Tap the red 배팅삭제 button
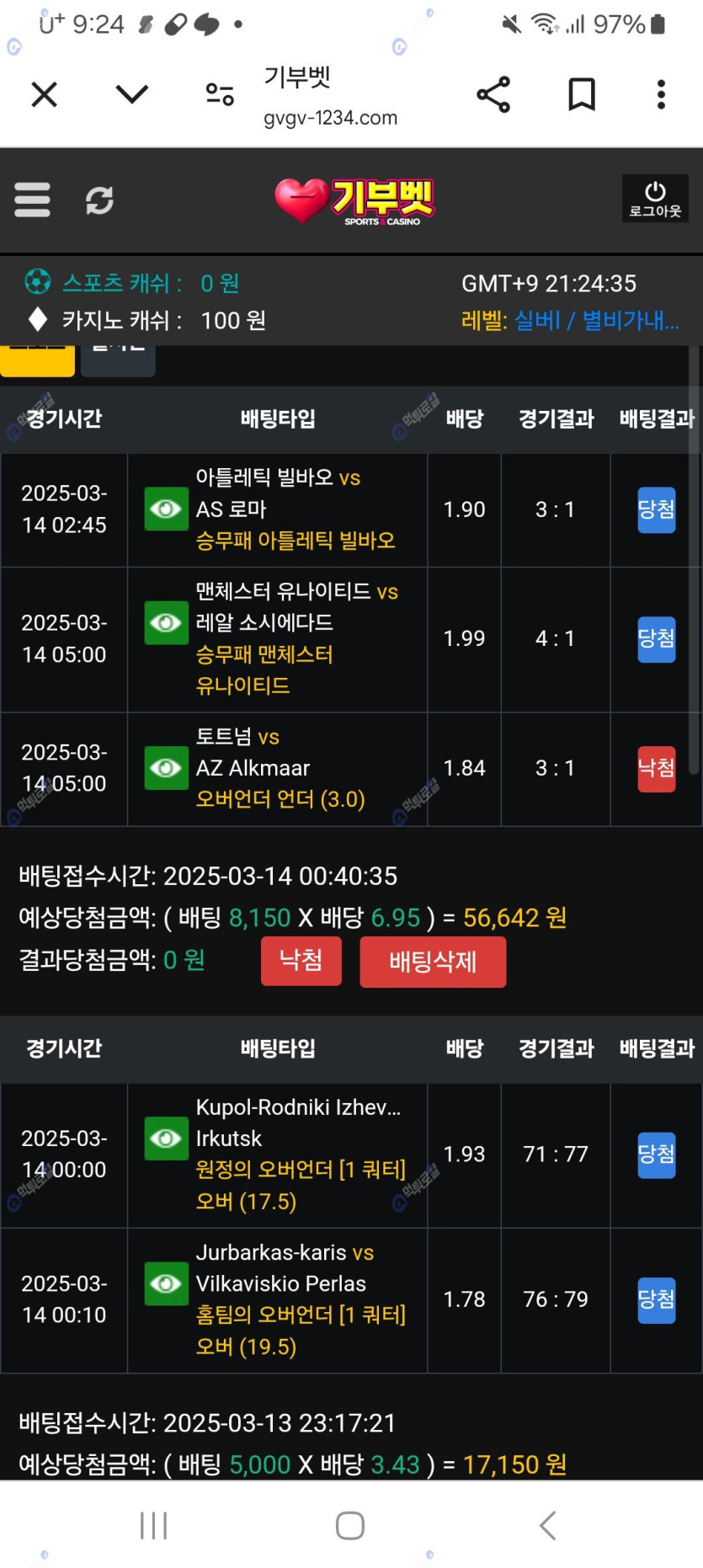 [x=433, y=962]
